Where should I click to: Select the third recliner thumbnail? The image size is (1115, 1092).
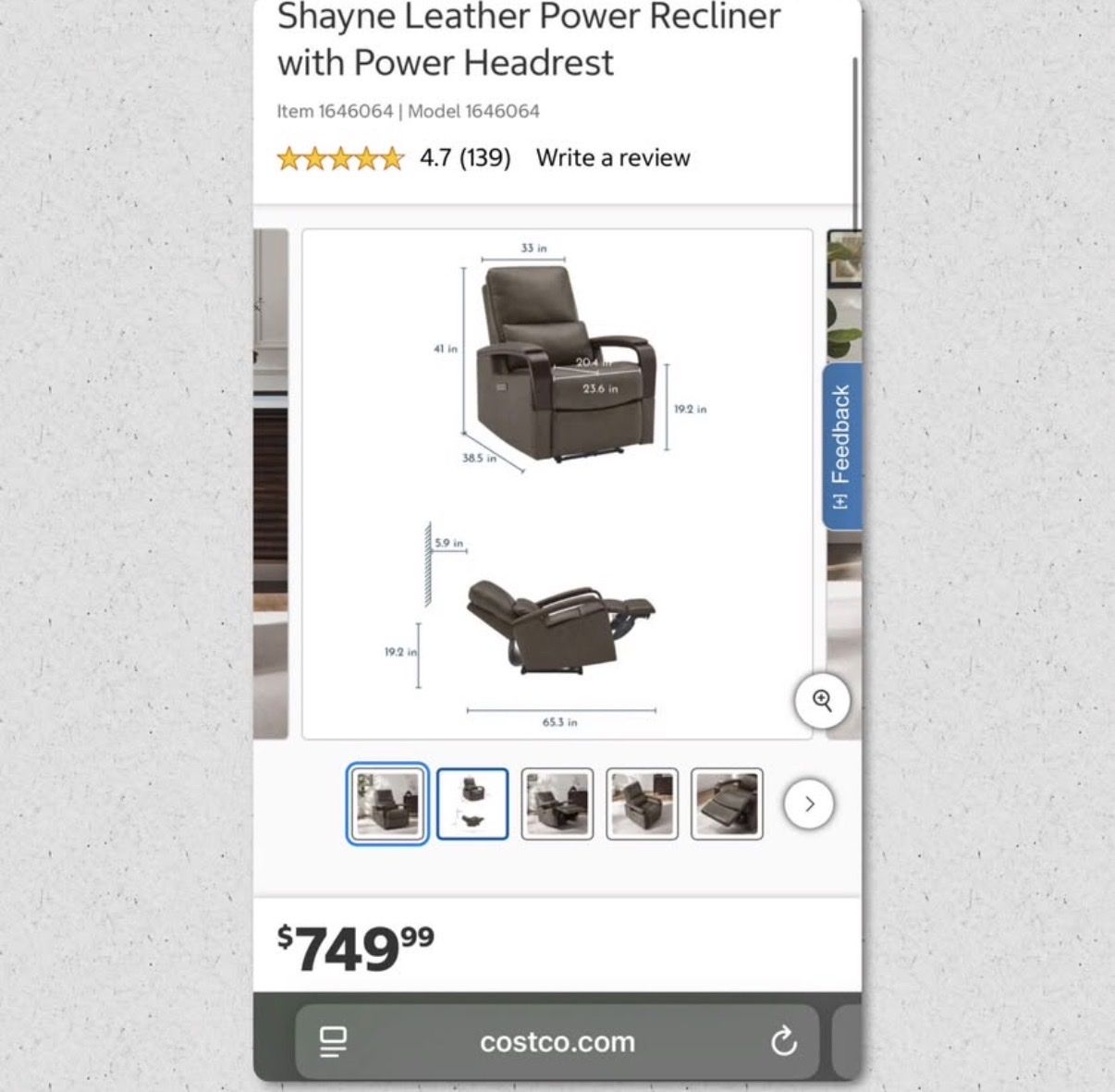(x=557, y=804)
